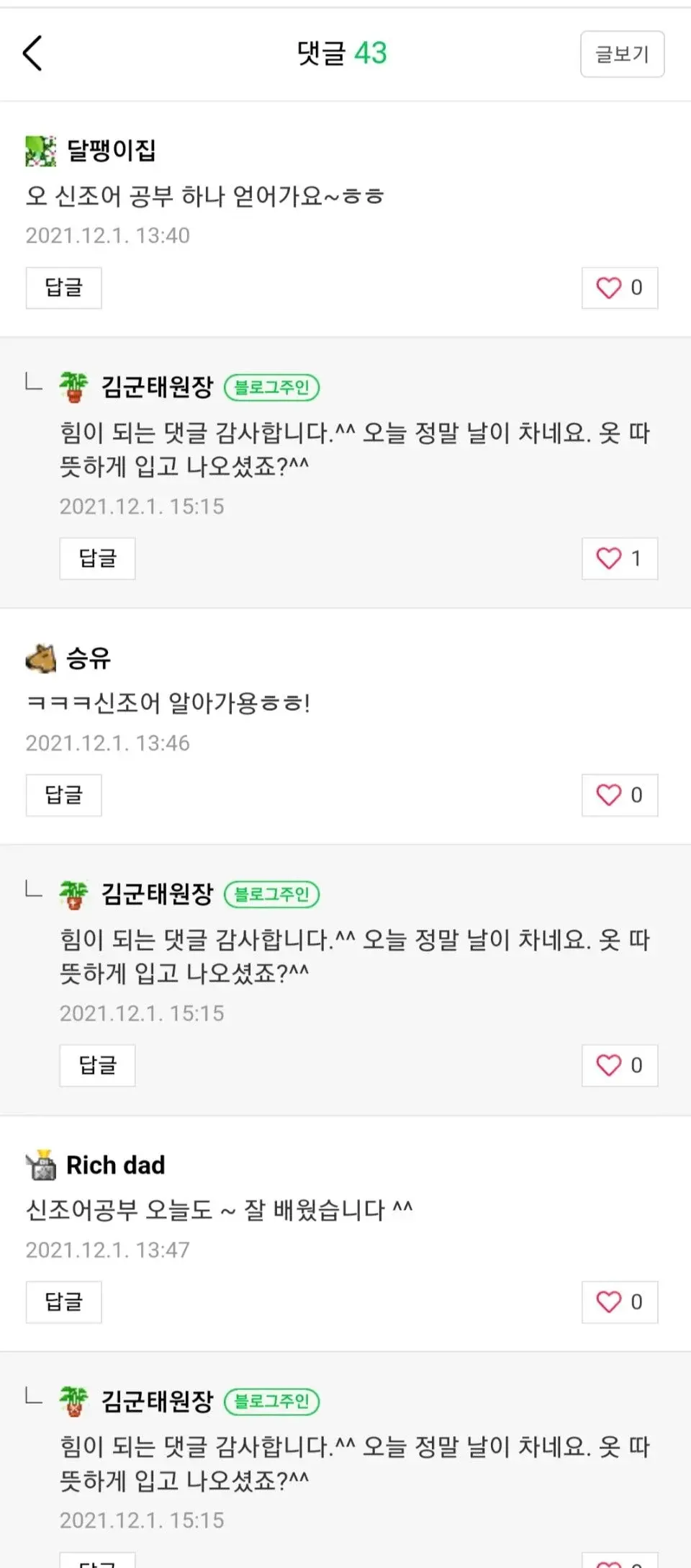Unlike the reply showing 1 heart
The height and width of the screenshot is (1568, 691).
click(619, 558)
